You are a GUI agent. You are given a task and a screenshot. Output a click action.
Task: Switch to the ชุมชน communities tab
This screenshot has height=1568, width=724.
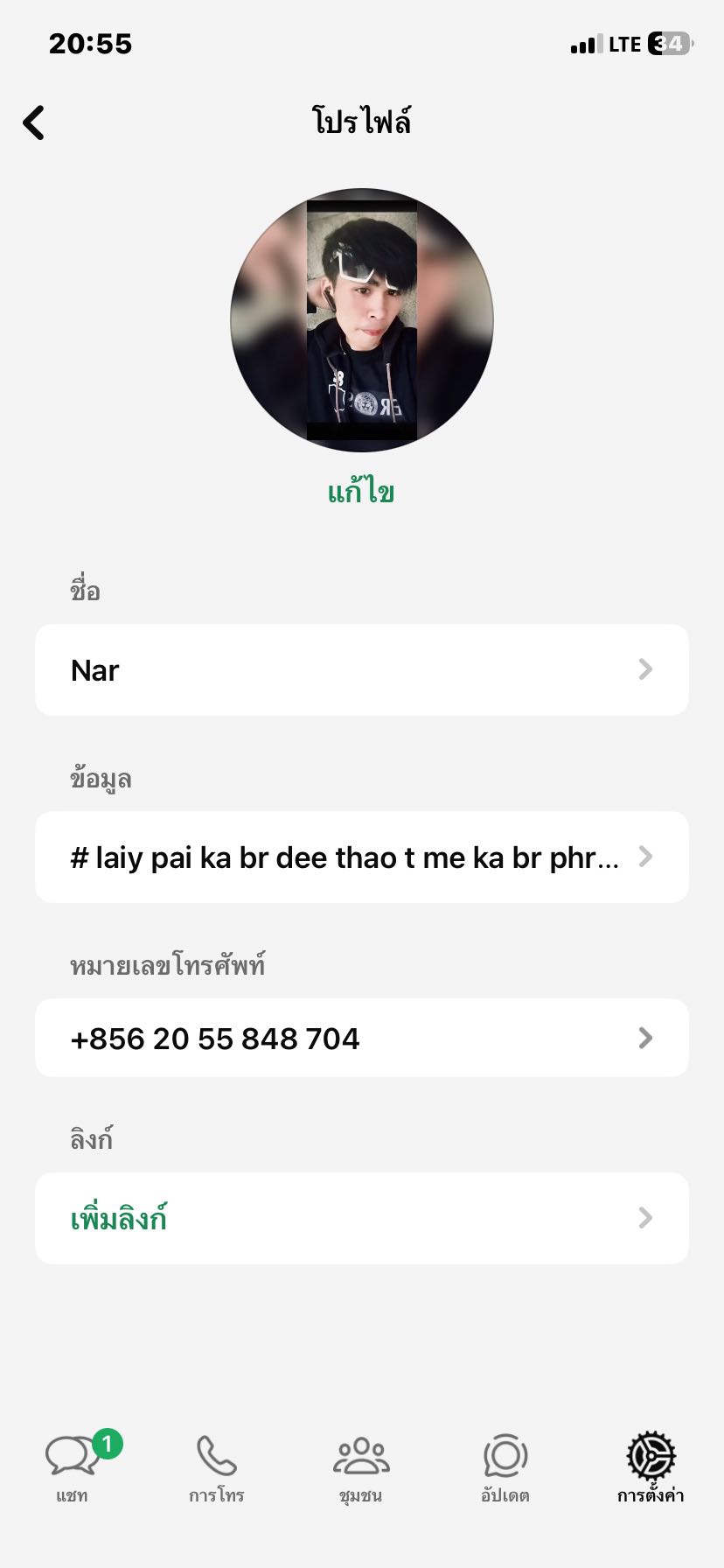(361, 1468)
